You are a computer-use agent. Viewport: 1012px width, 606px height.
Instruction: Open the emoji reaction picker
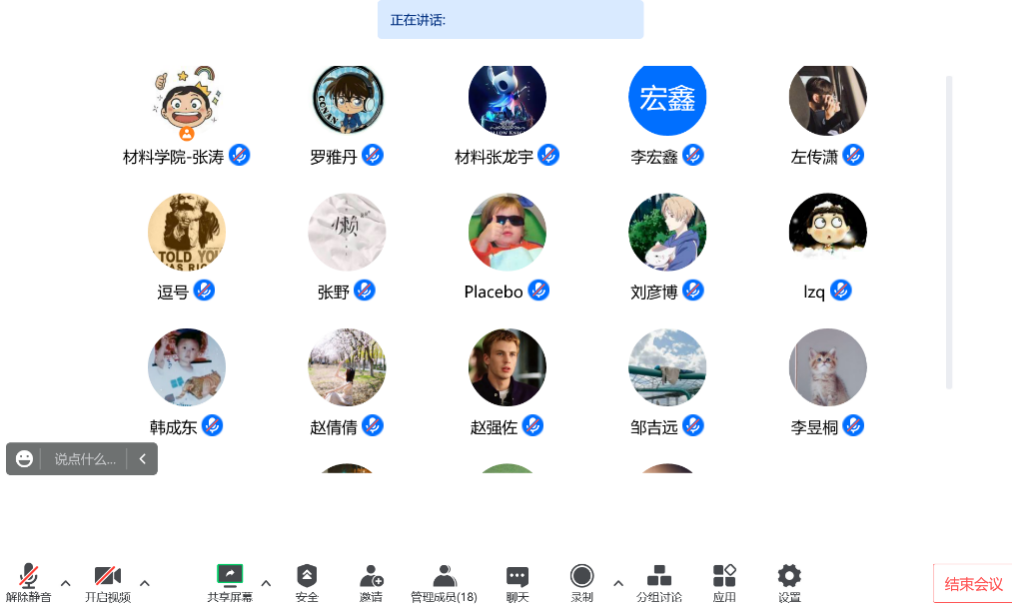(25, 459)
